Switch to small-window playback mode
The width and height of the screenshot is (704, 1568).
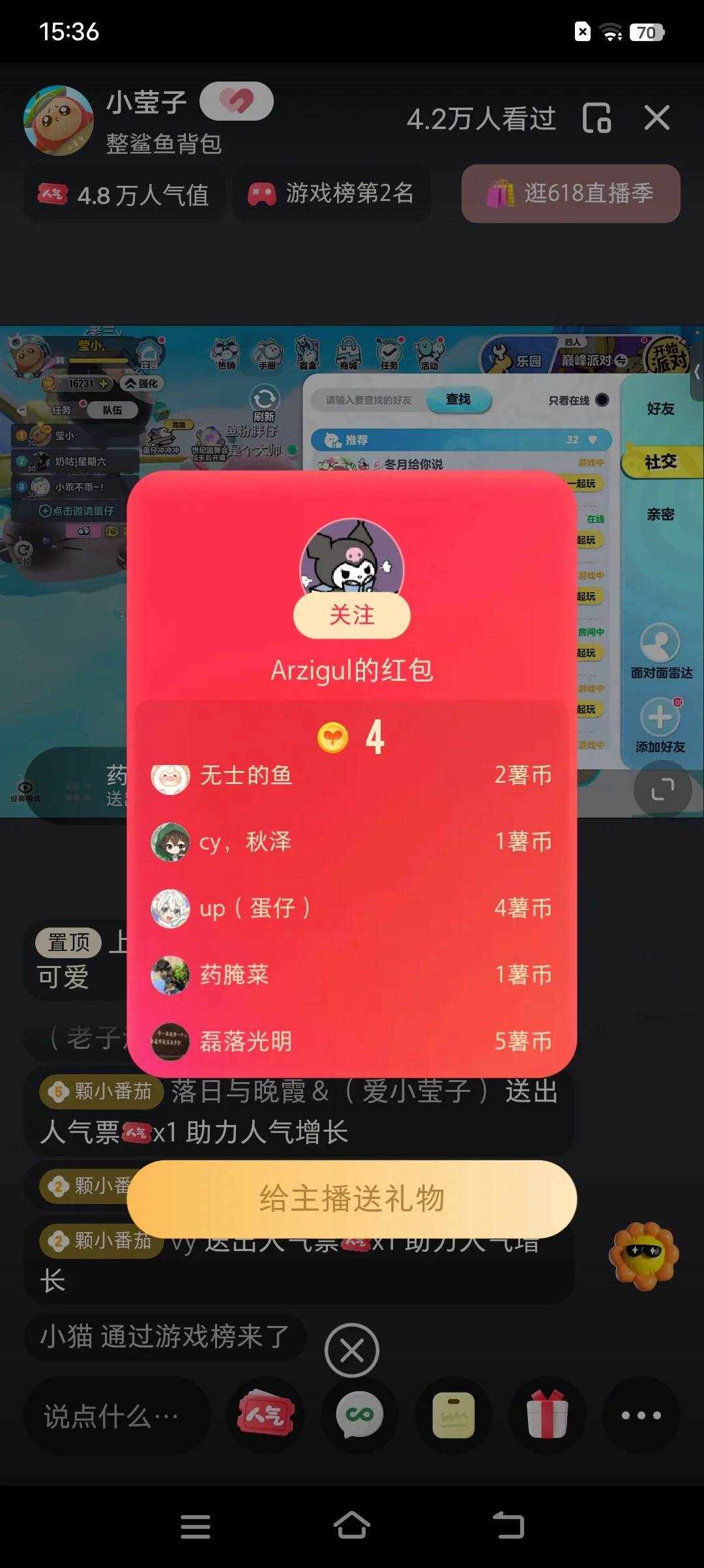(596, 118)
